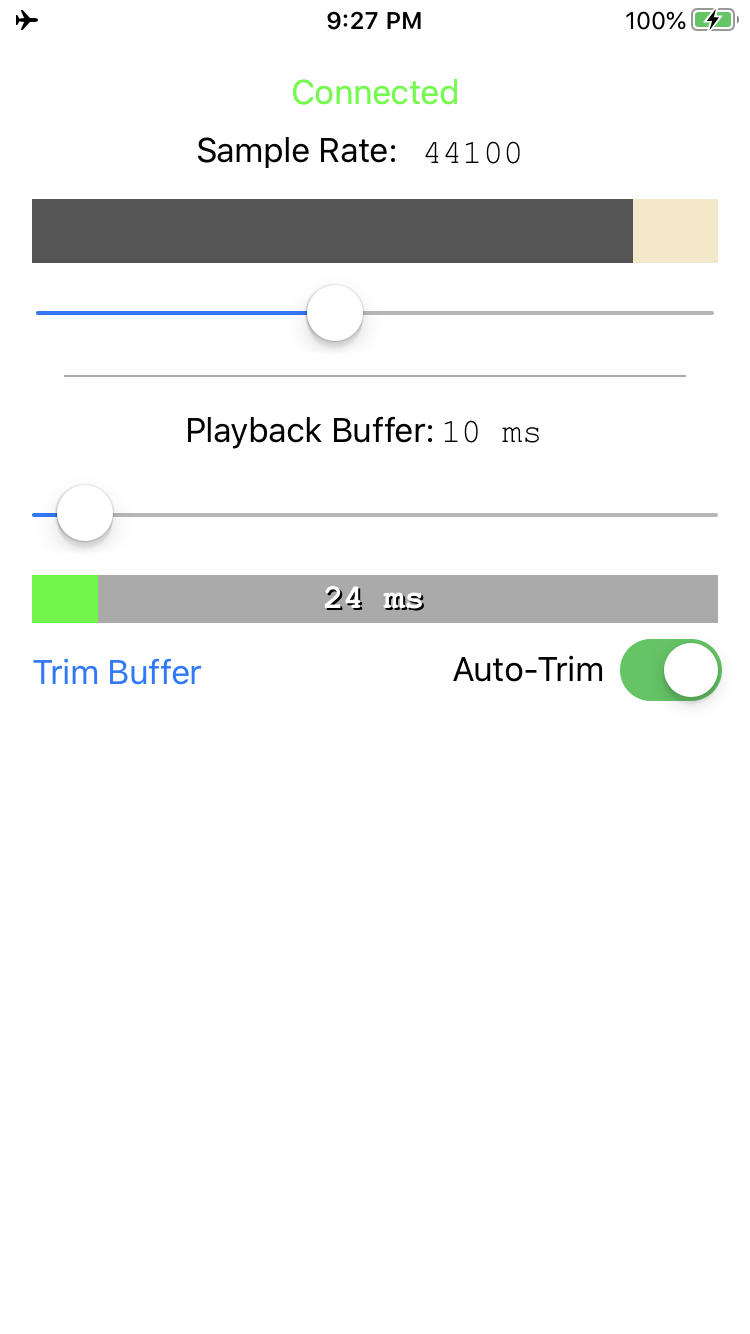Tap the Playback Buffer slider handle
The height and width of the screenshot is (1334, 750).
85,514
